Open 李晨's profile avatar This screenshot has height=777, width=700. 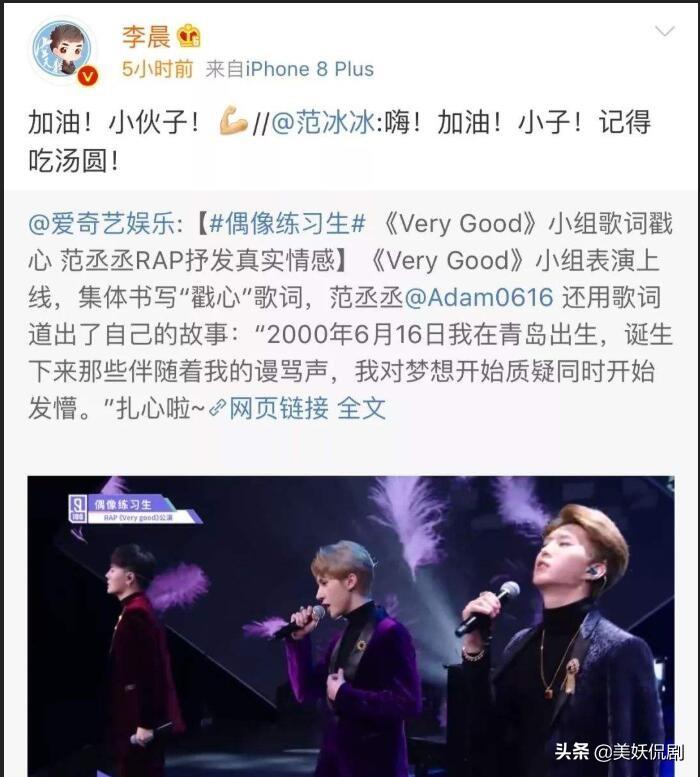click(x=62, y=51)
